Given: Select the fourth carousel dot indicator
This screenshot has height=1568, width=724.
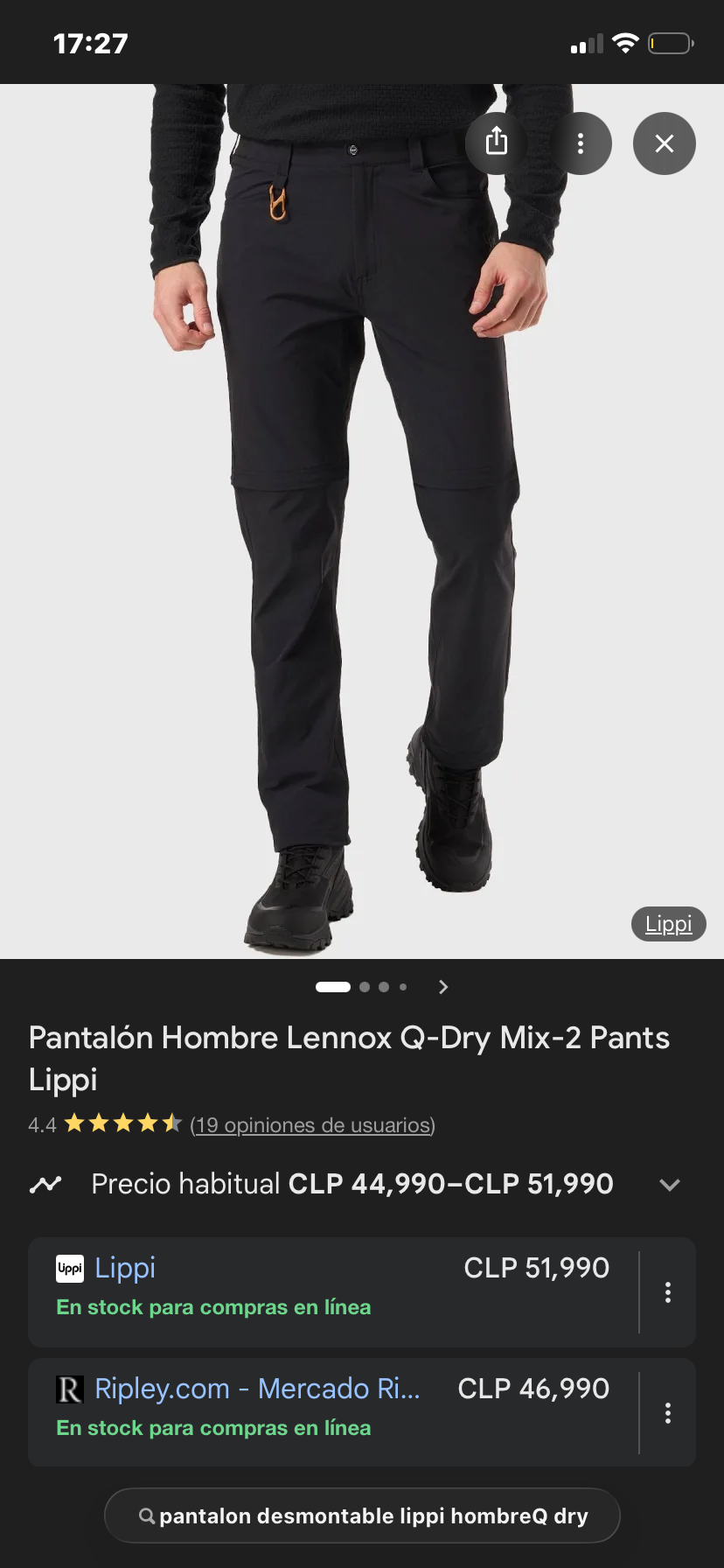Looking at the screenshot, I should [403, 986].
